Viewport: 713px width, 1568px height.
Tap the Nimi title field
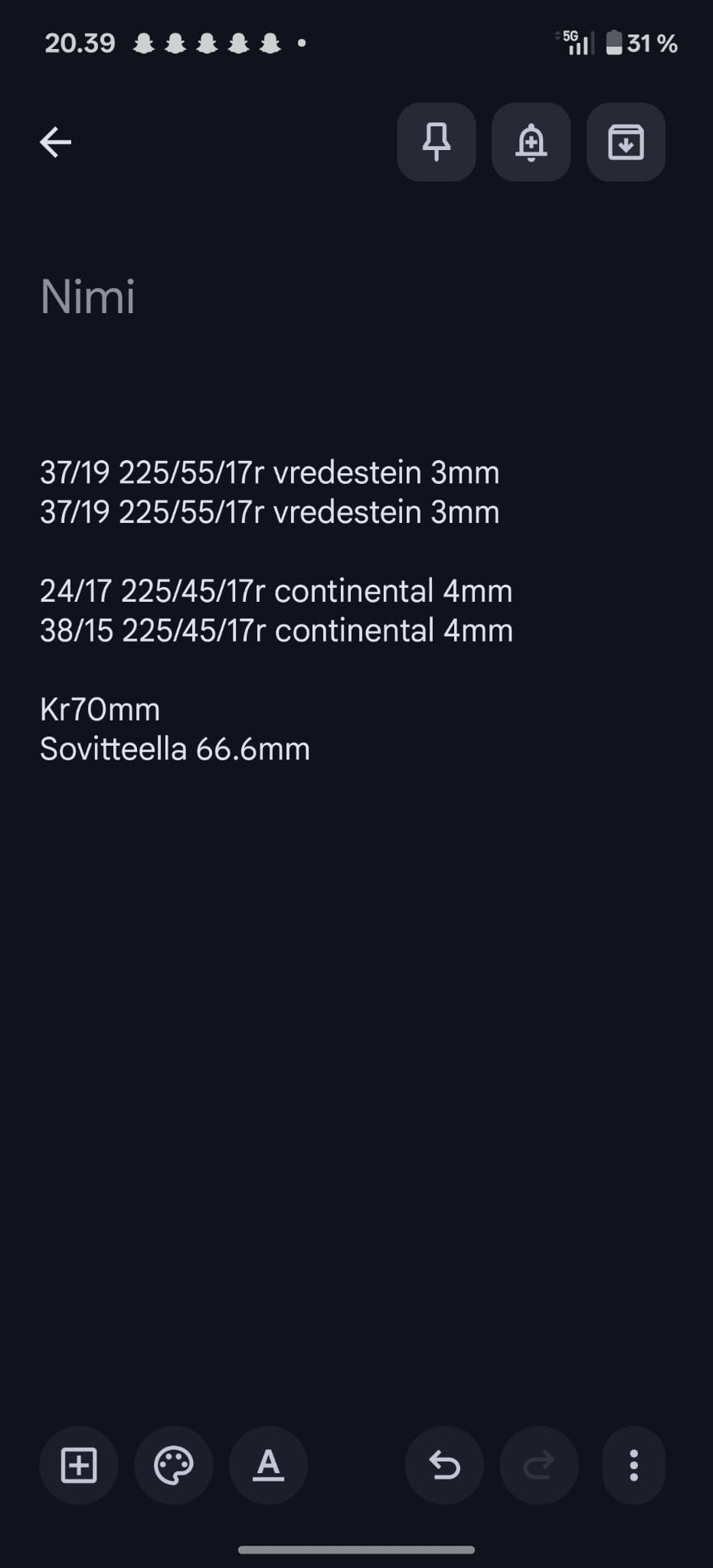(x=88, y=297)
